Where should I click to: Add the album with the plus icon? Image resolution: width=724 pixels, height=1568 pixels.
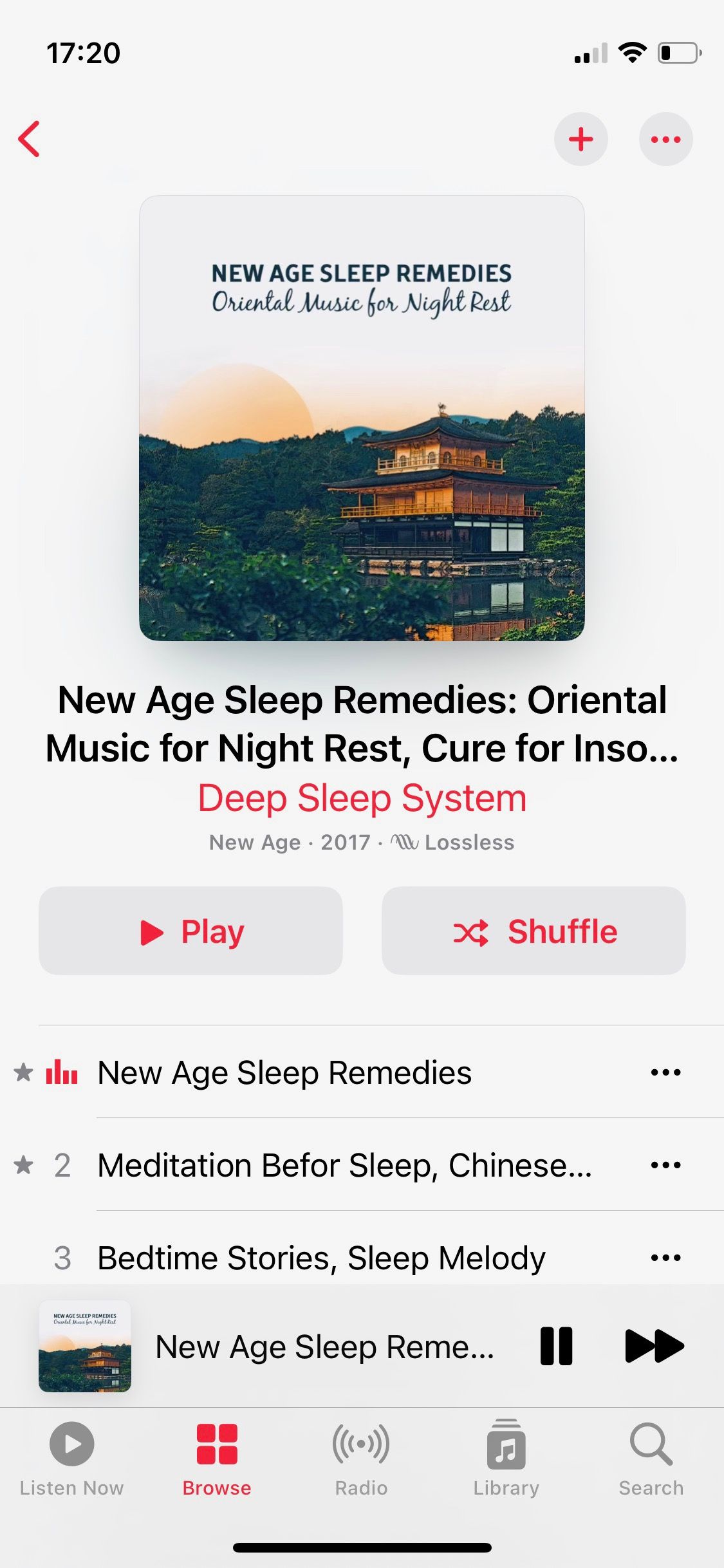coord(580,138)
